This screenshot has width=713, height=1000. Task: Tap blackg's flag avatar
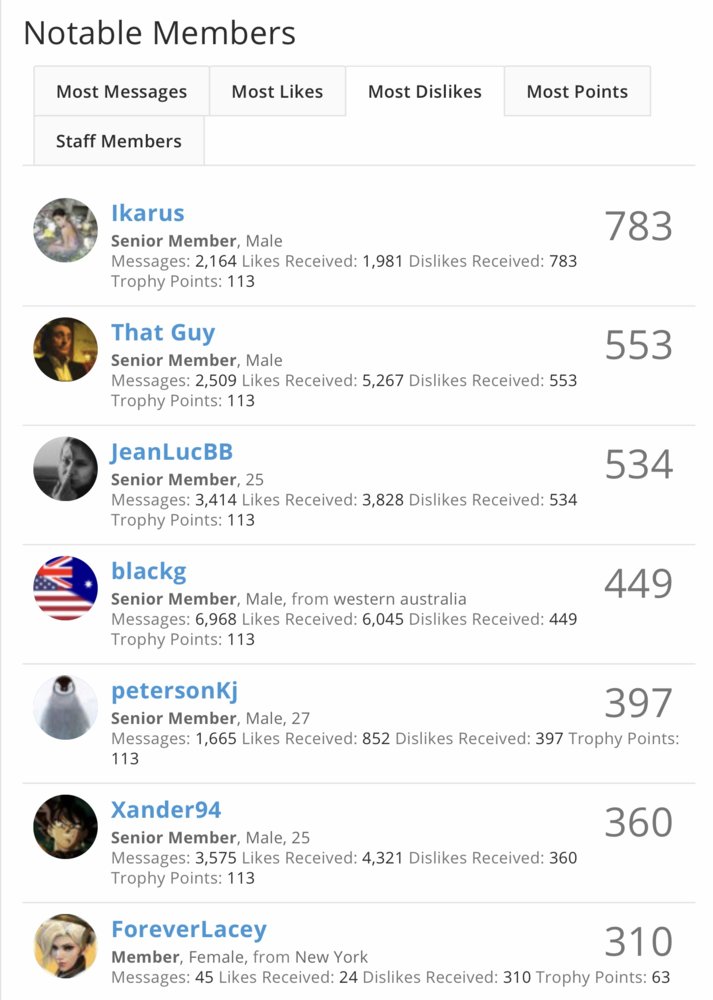(x=66, y=588)
